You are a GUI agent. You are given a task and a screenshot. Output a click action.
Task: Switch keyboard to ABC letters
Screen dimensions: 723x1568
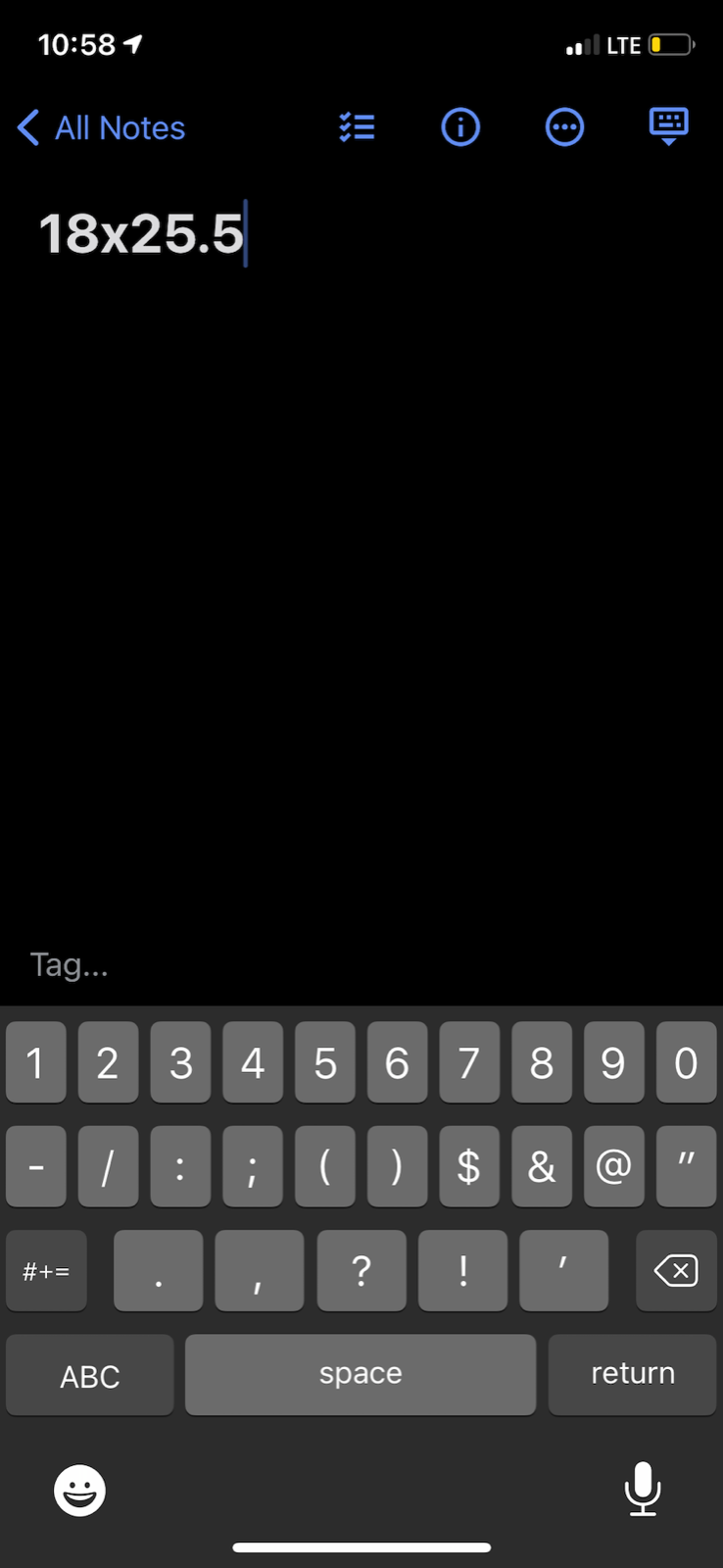tap(90, 1375)
